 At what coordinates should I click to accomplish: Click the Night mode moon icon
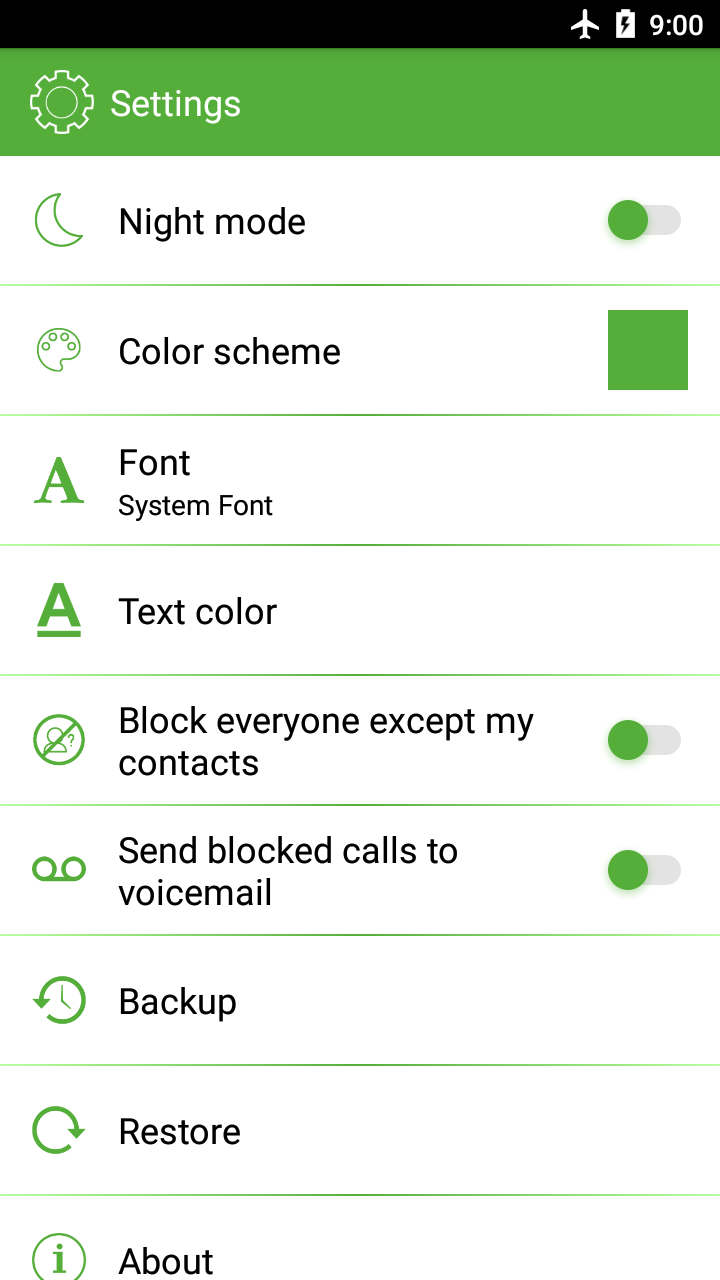[59, 219]
